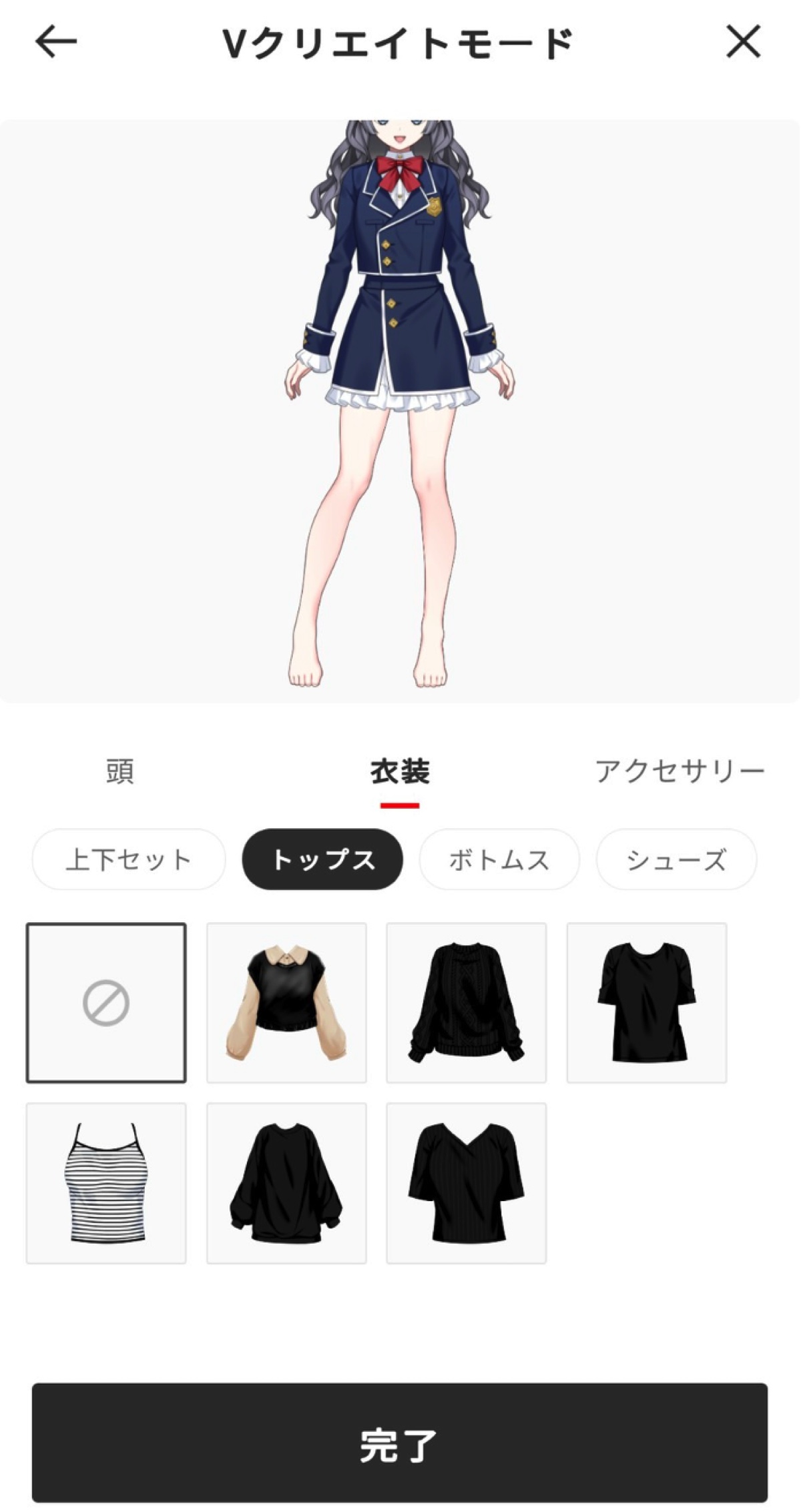This screenshot has width=801, height=1512.
Task: Switch to the ボトムス chip
Action: tap(499, 859)
